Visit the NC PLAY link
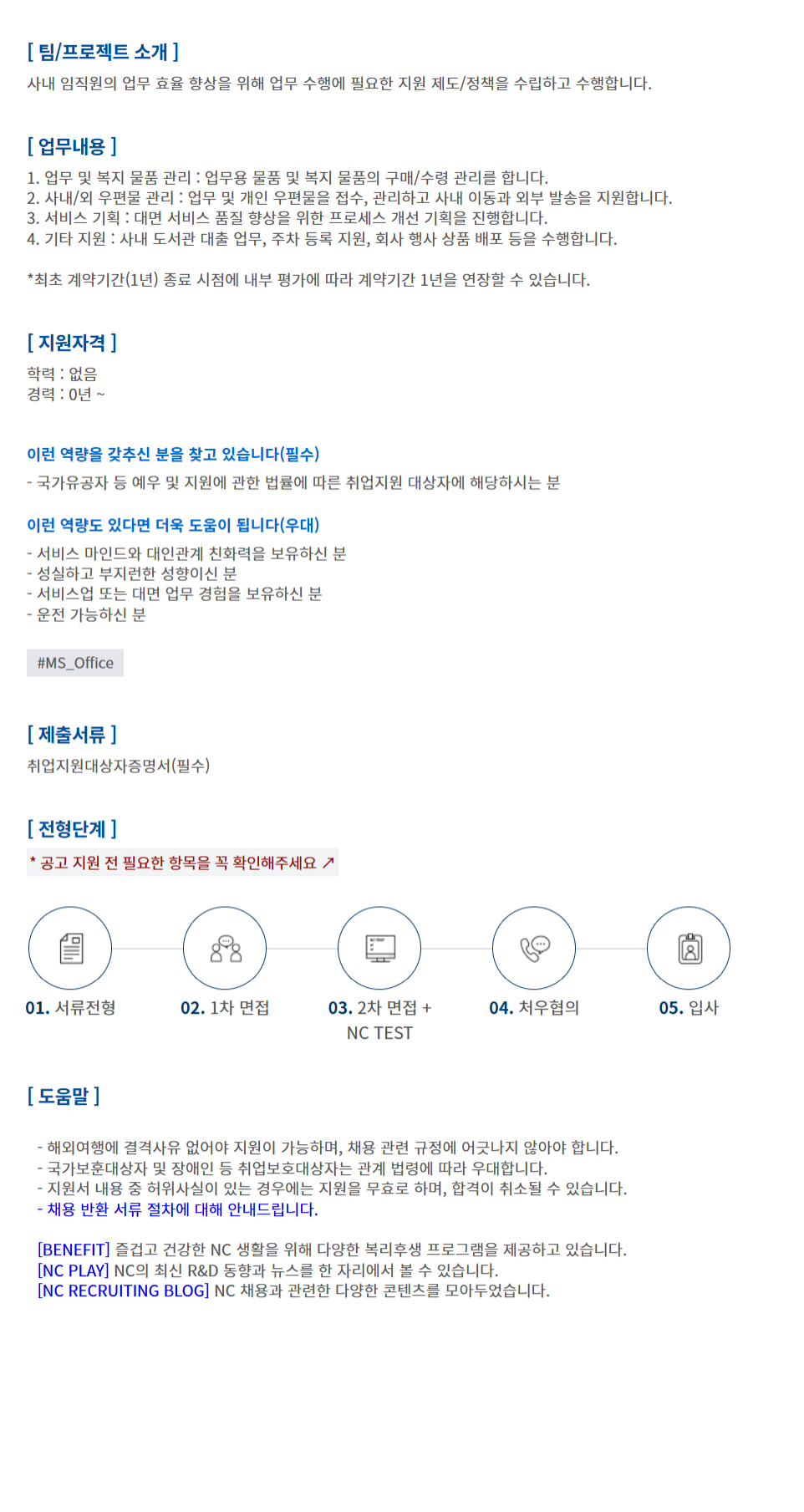 74,1270
